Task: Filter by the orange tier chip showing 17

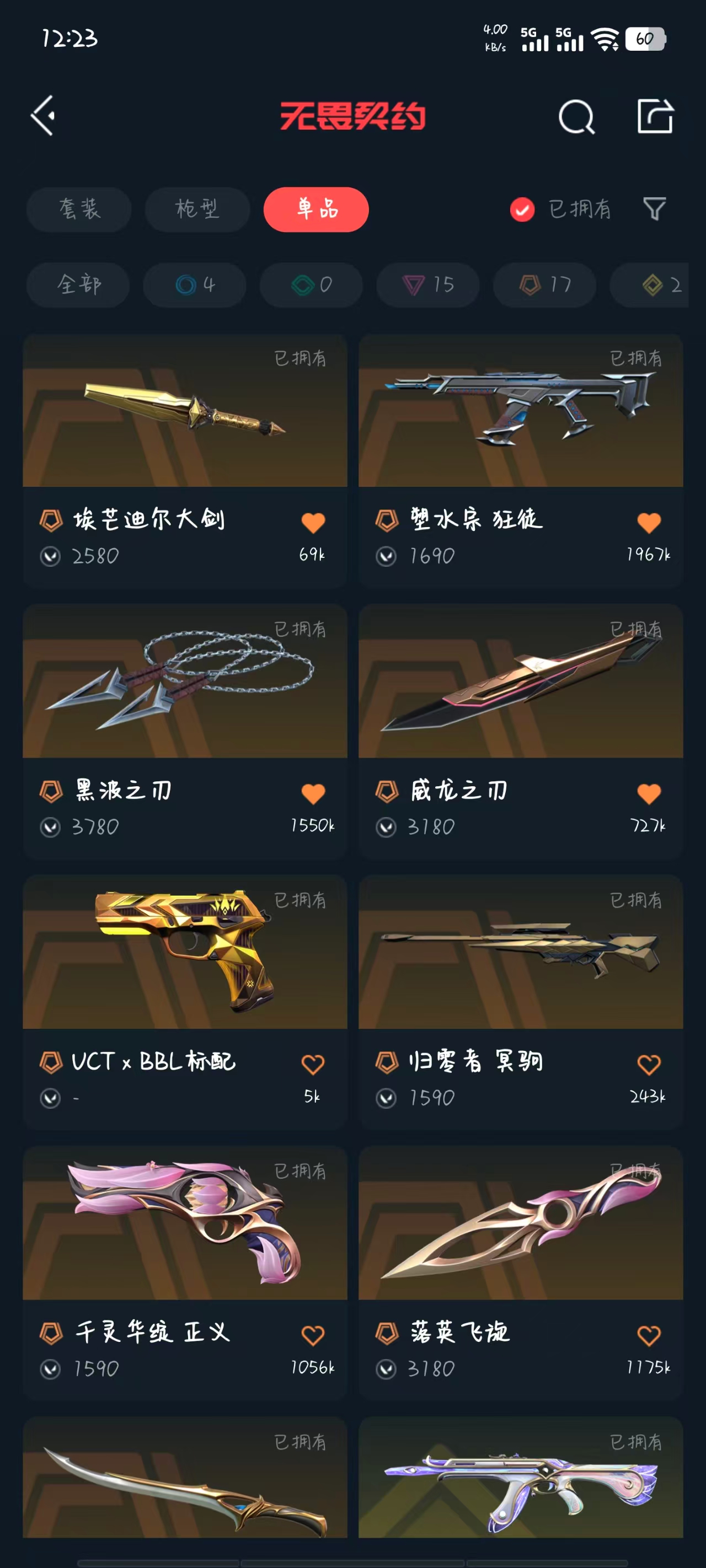Action: click(x=544, y=285)
